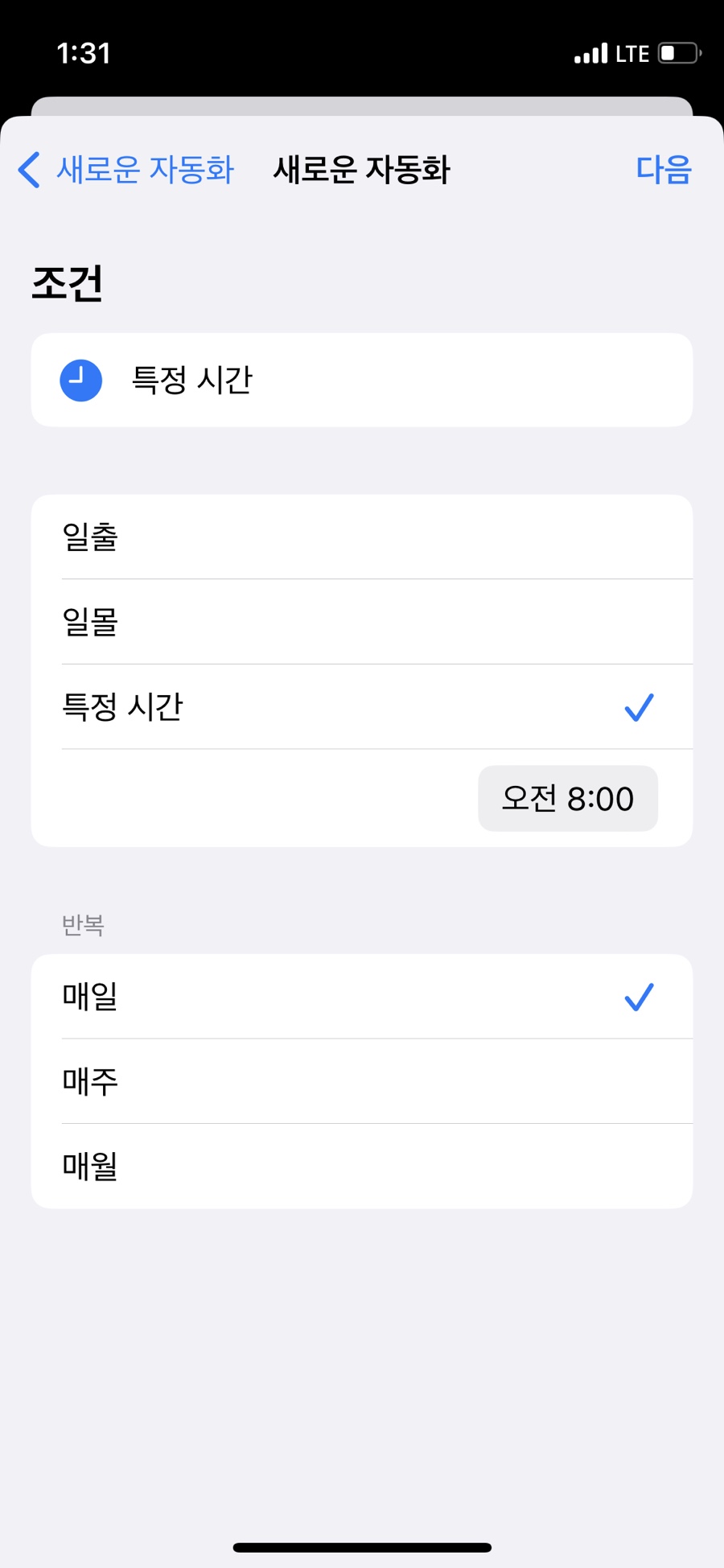Set repeat to 매월
Image resolution: width=724 pixels, height=1568 pixels.
tap(362, 1167)
